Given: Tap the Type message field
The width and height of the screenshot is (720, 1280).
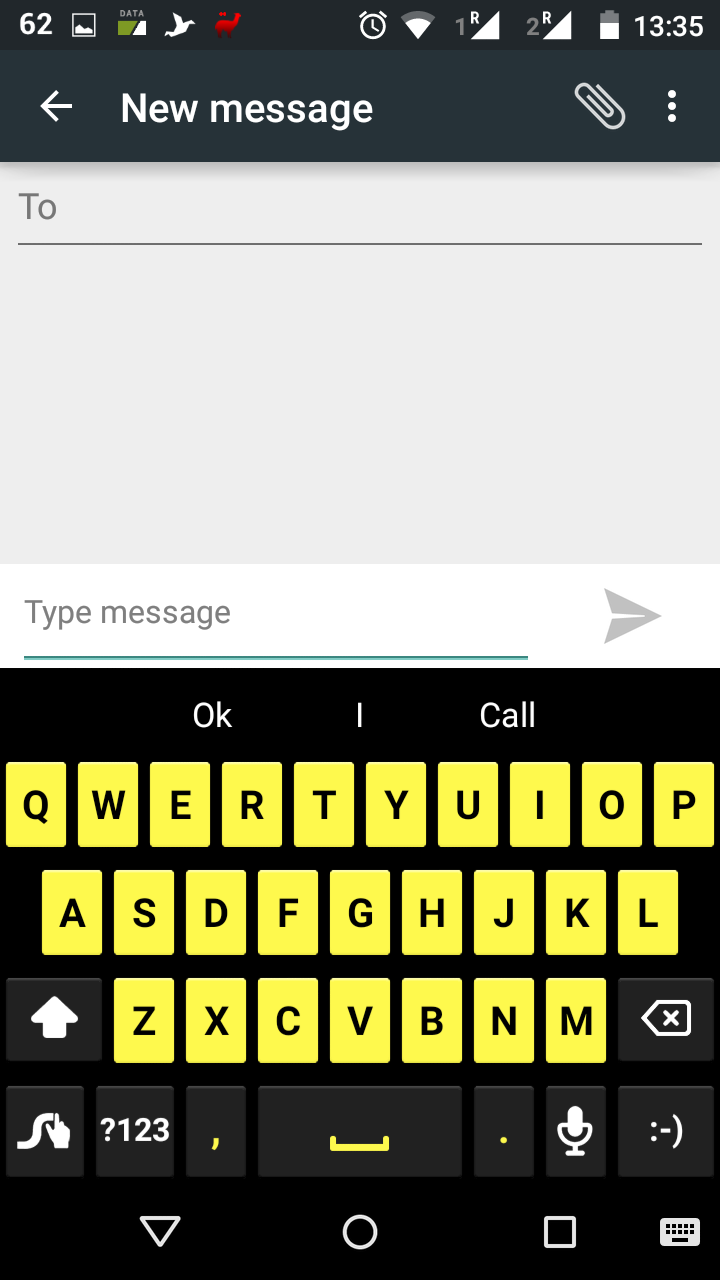Looking at the screenshot, I should [275, 613].
